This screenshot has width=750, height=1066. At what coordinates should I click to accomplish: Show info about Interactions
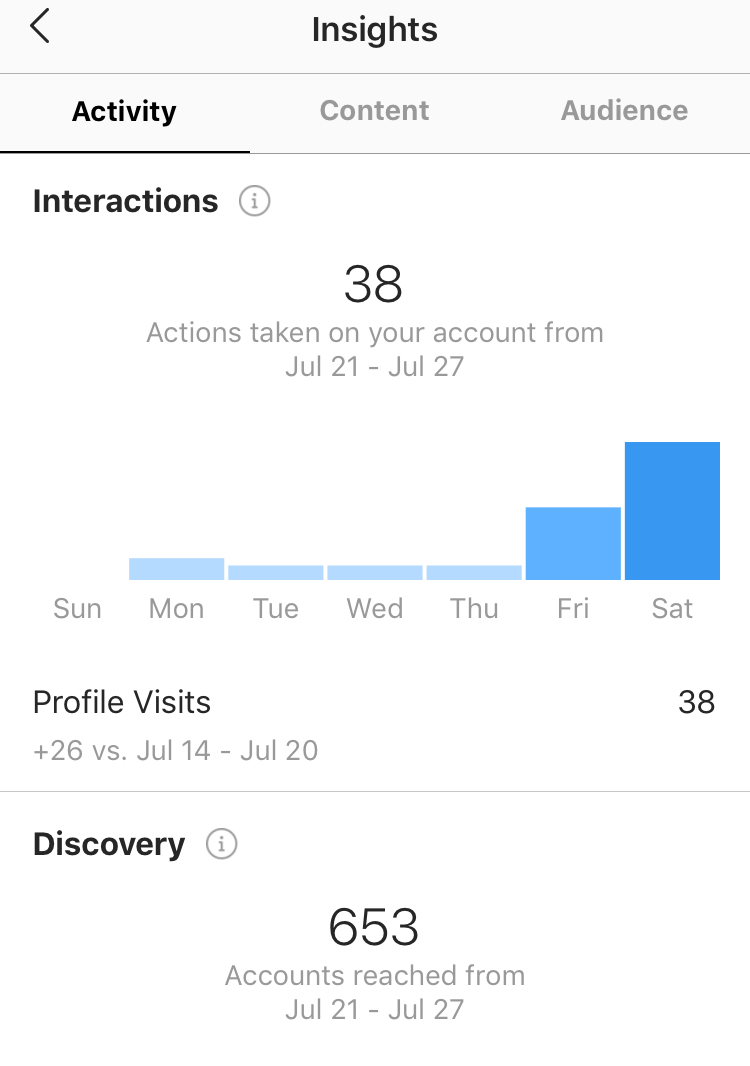[x=255, y=202]
